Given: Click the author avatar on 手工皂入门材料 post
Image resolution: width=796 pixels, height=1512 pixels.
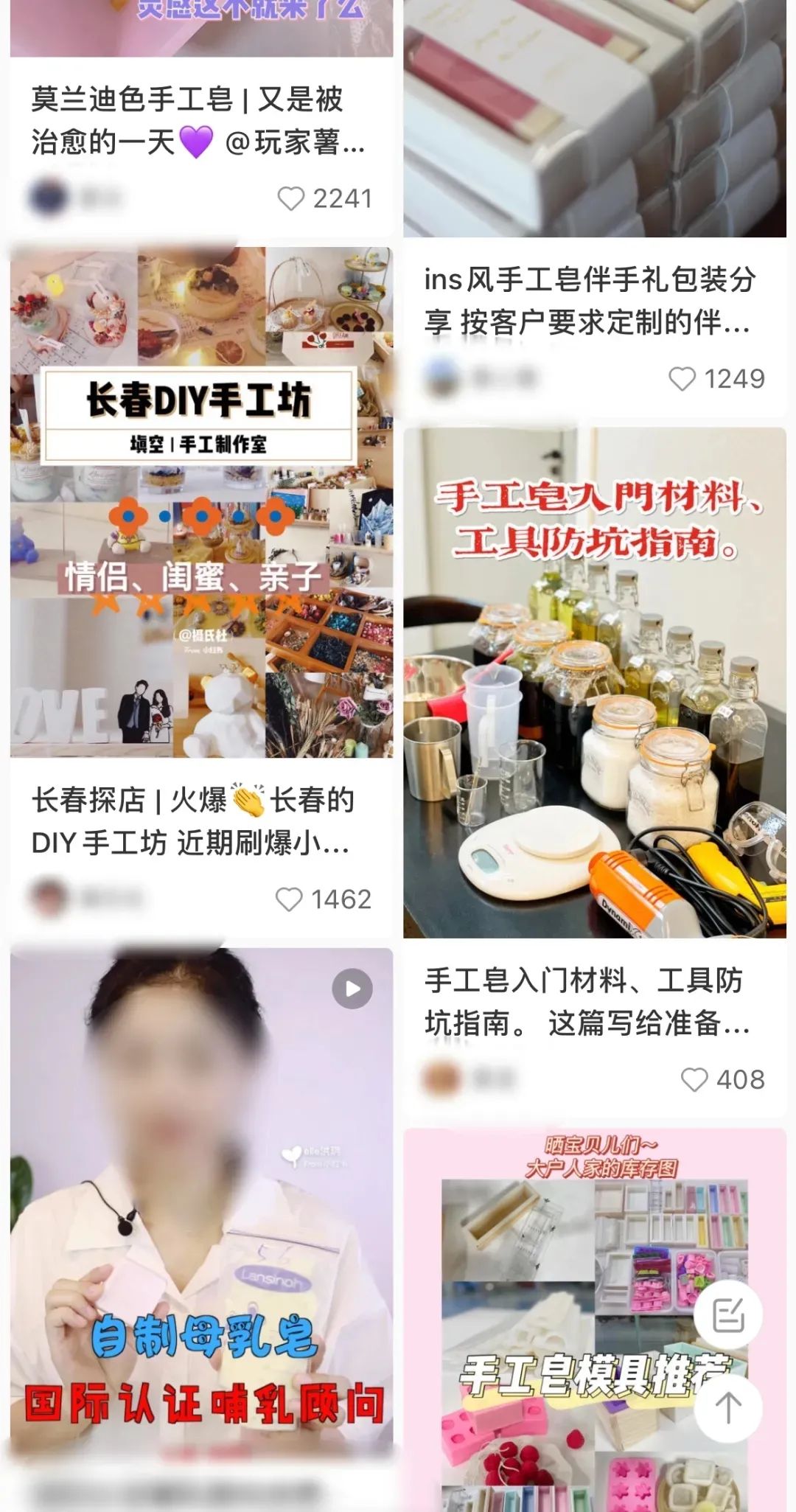Looking at the screenshot, I should click(440, 1076).
